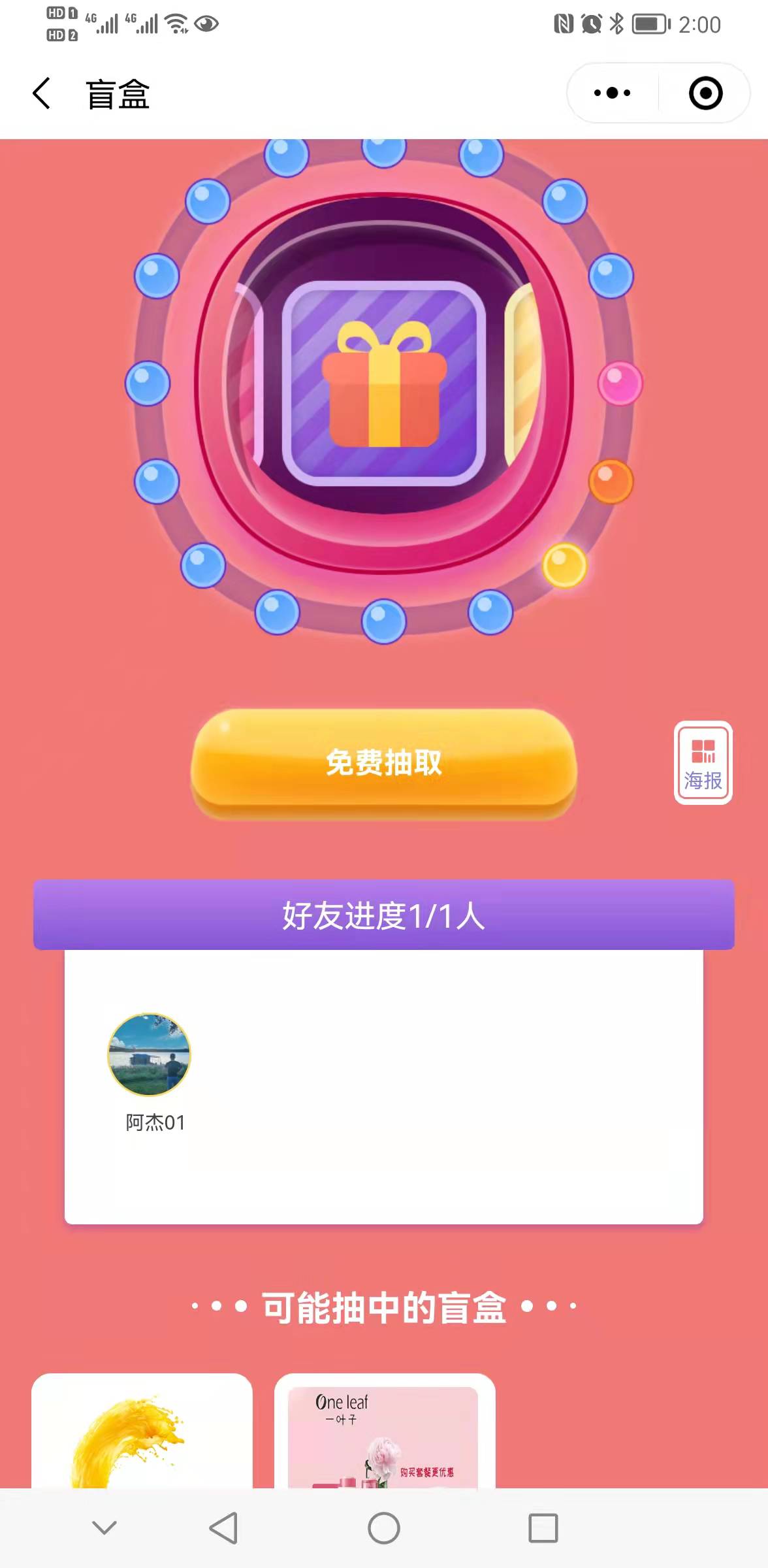The height and width of the screenshot is (1568, 768).
Task: Close the mini program via circle icon
Action: click(x=705, y=93)
